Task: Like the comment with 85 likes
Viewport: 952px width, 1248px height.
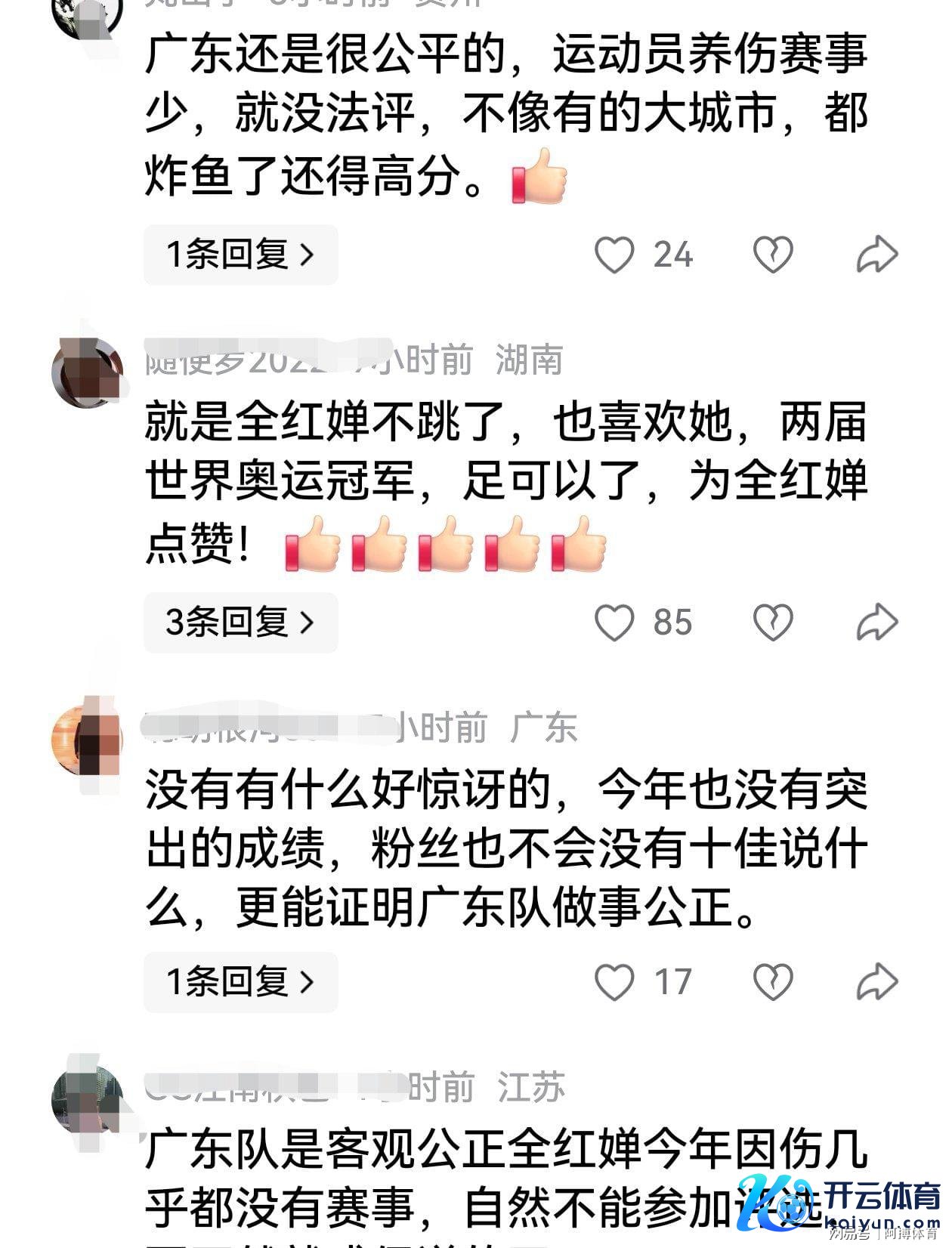Action: [614, 622]
